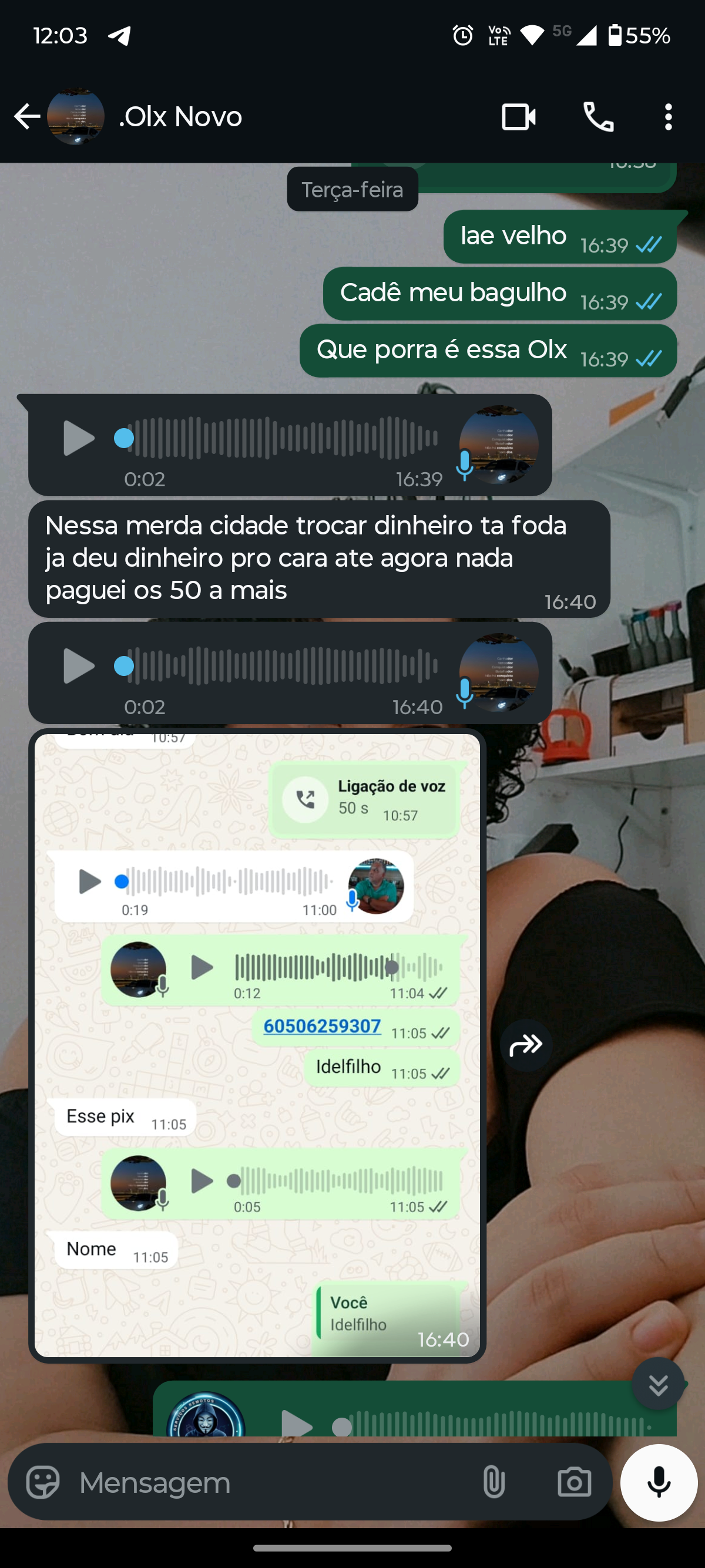Screen dimensions: 705x1568
Task: Play the 16:40 voice message
Action: tap(79, 665)
